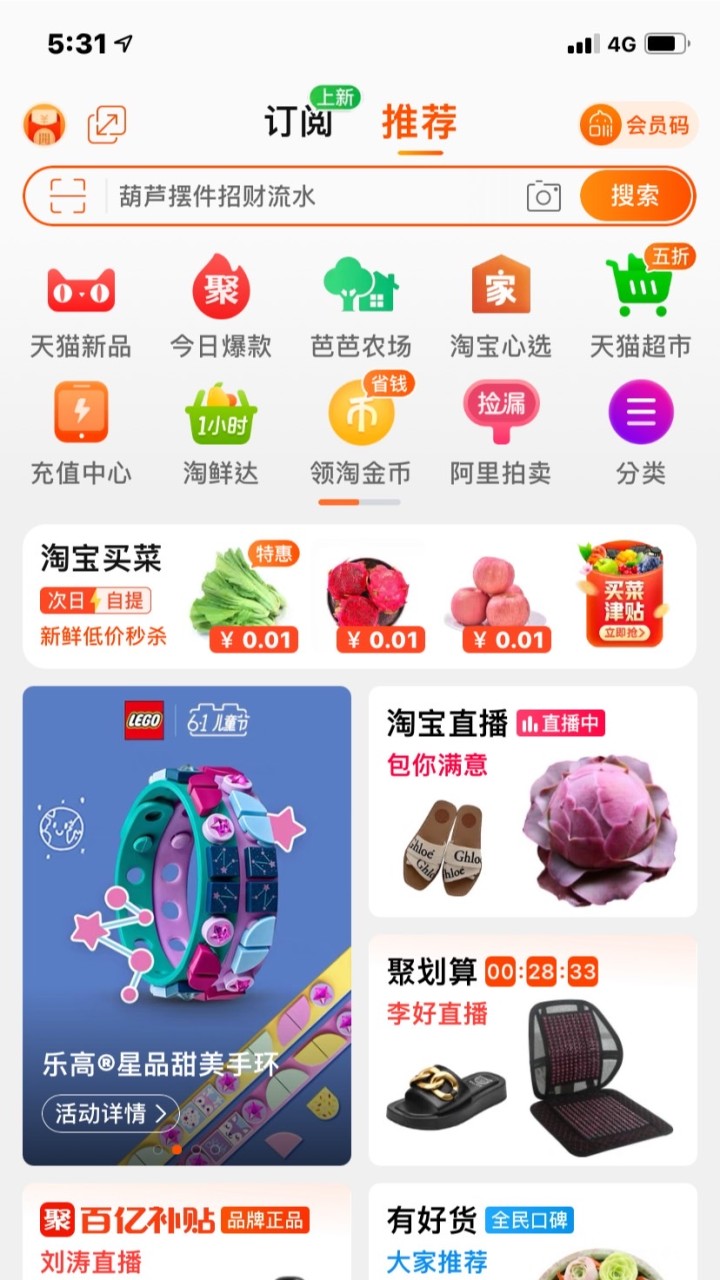Go to 充值中心
Viewport: 720px width, 1280px height.
[x=80, y=432]
